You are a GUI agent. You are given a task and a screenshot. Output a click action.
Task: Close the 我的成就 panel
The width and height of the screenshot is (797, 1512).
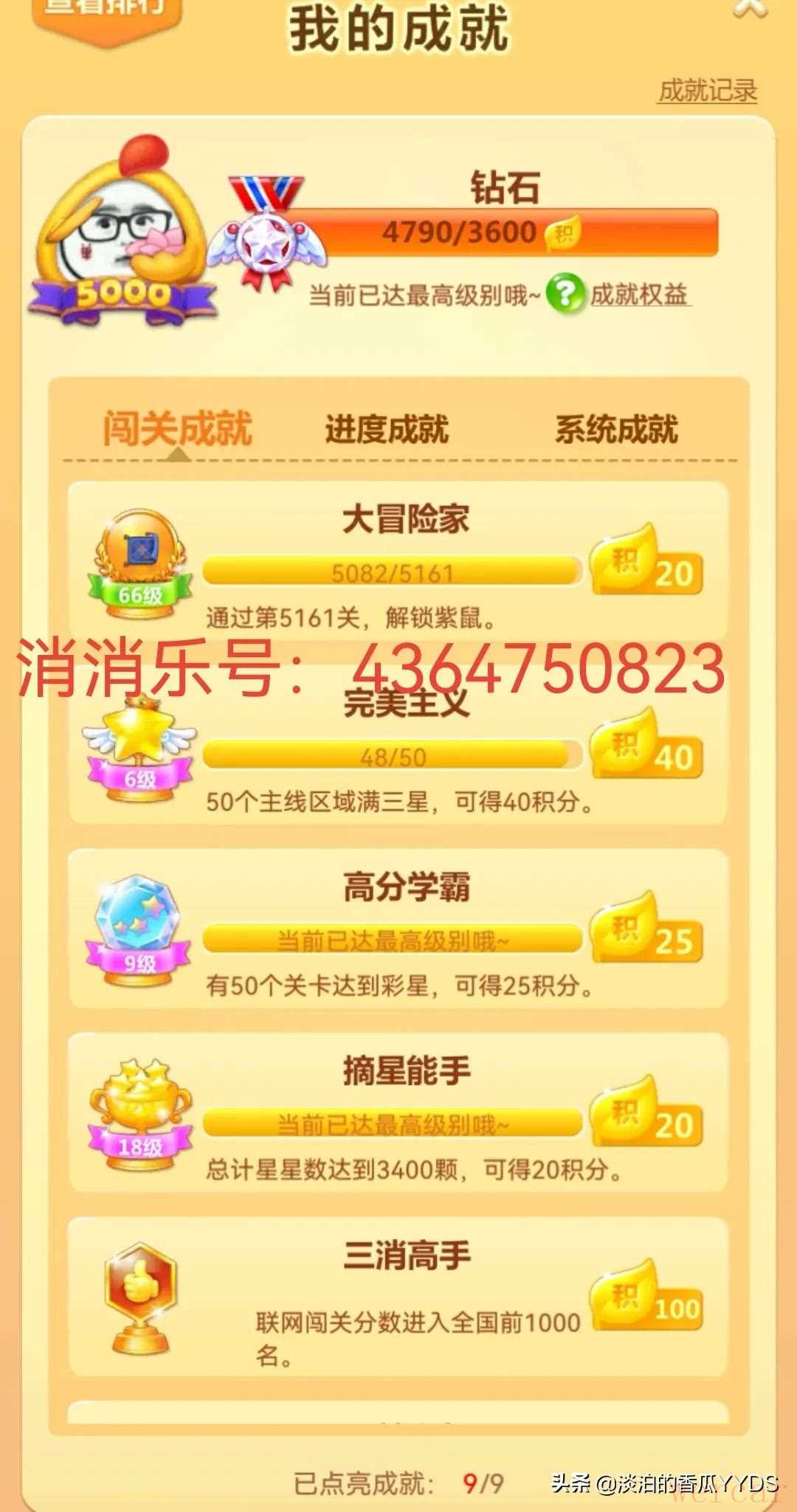click(749, 9)
